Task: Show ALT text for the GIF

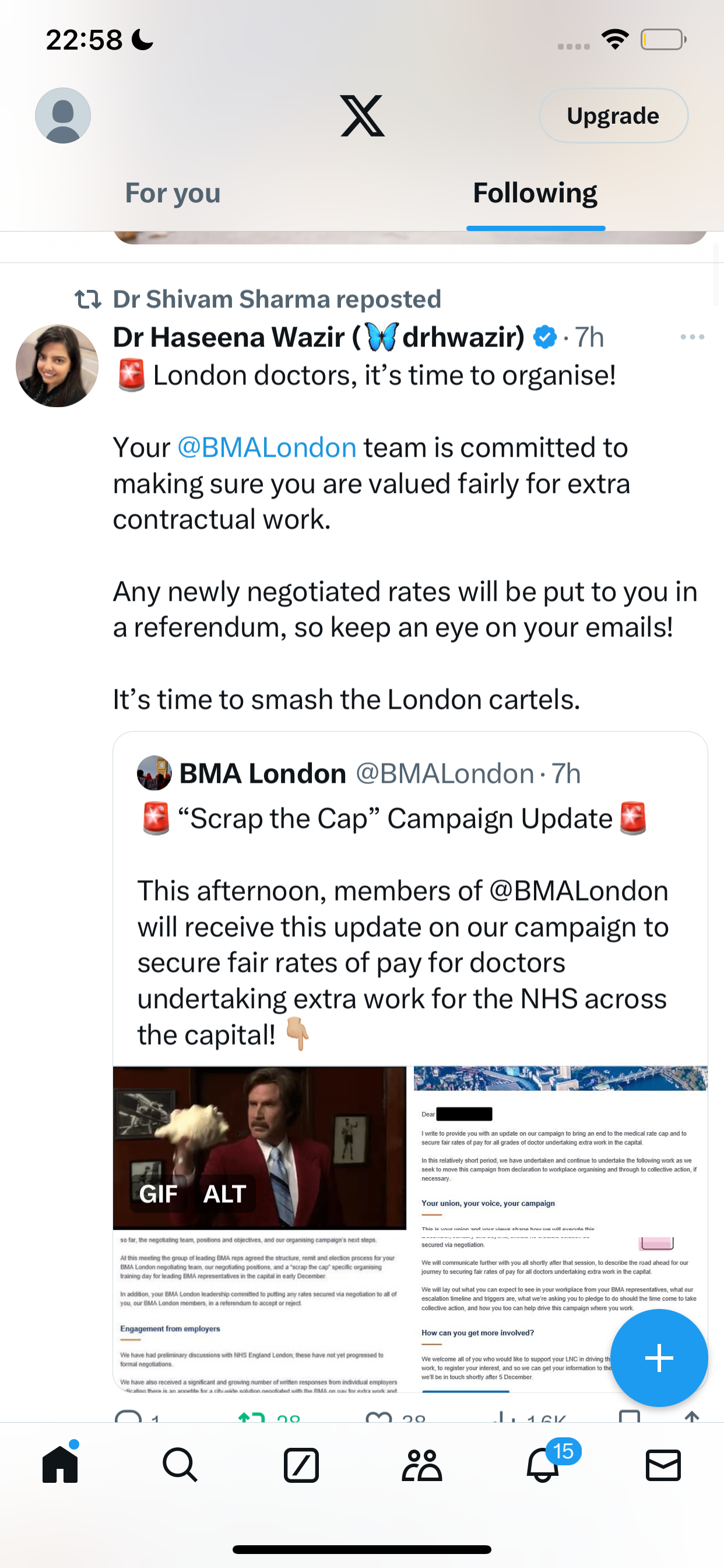Action: tap(224, 1193)
